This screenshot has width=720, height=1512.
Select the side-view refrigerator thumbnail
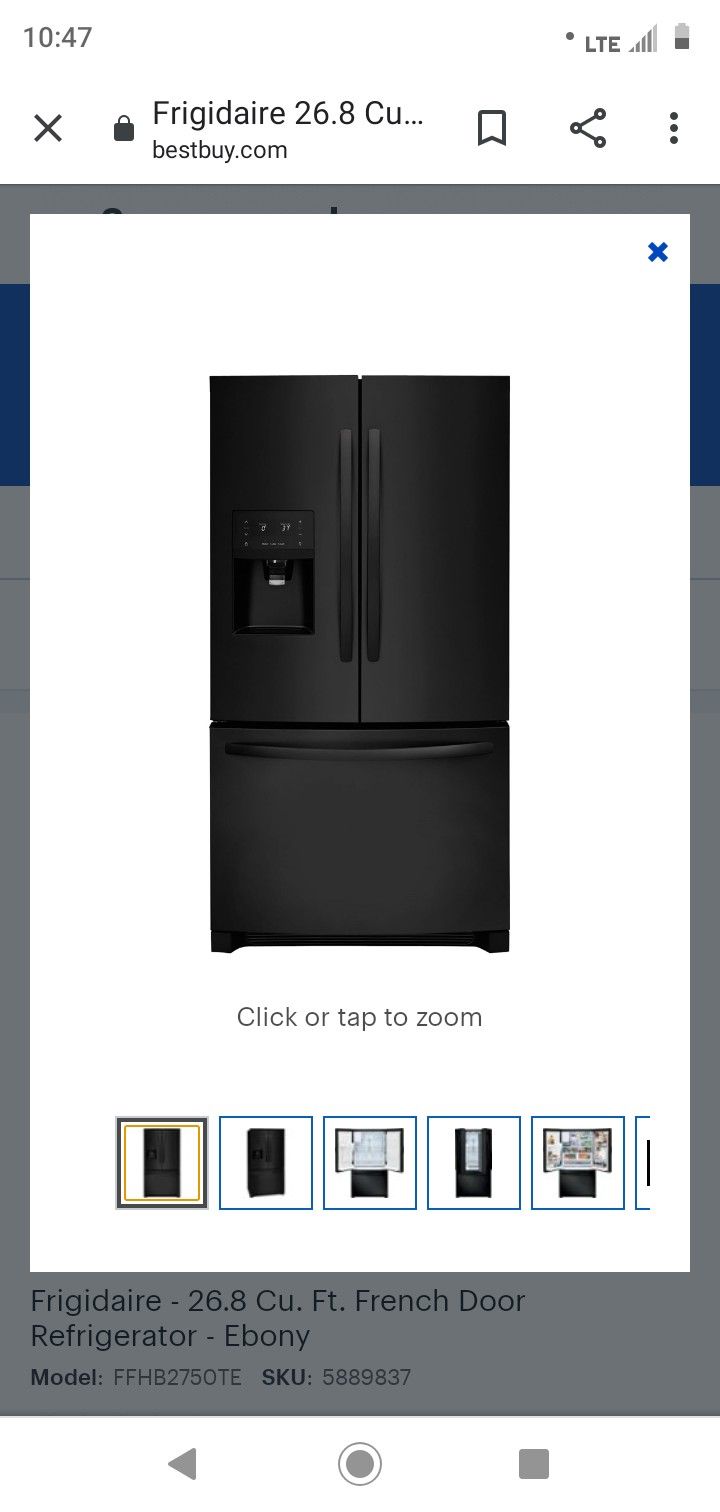coord(473,1162)
